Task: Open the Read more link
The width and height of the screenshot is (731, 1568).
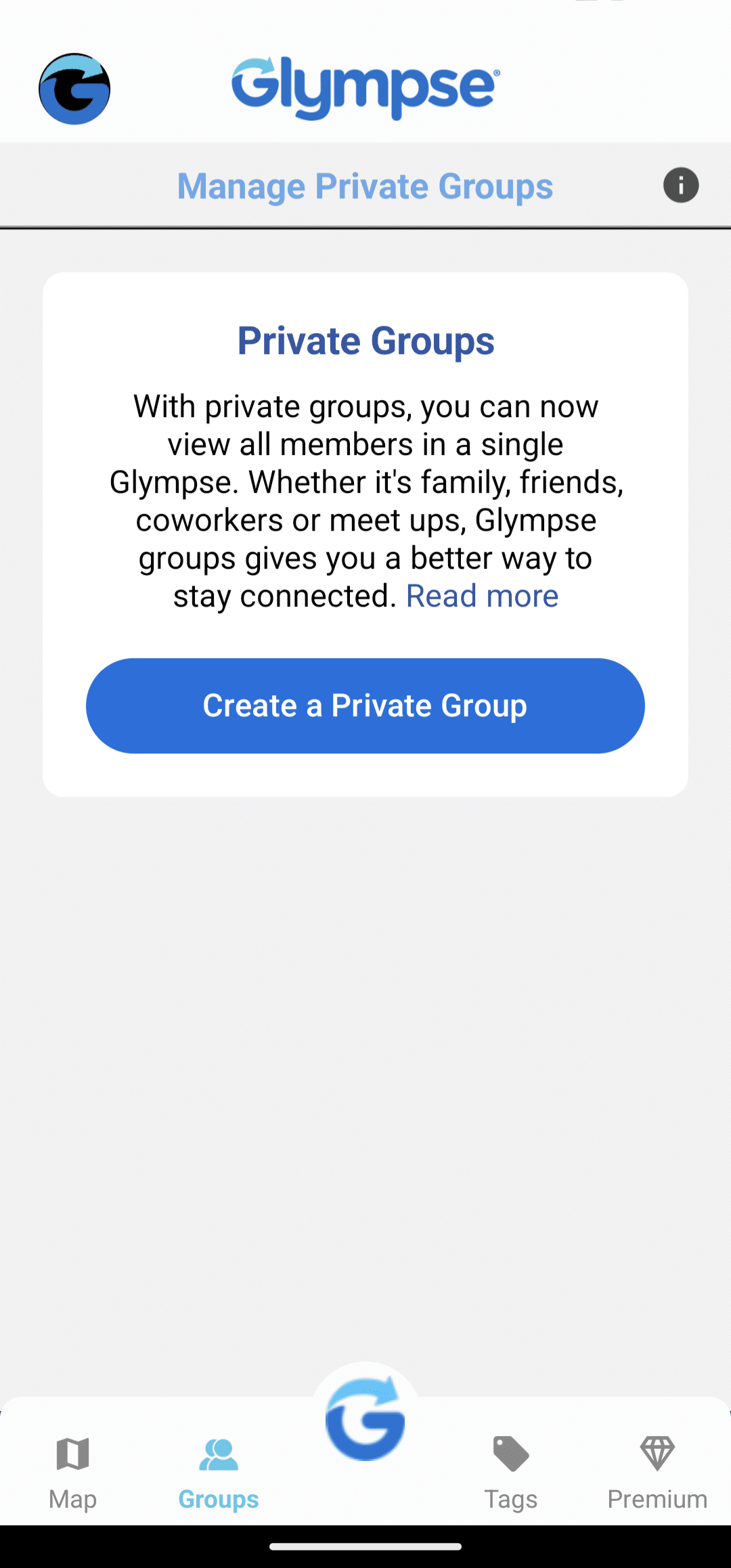Action: point(483,595)
